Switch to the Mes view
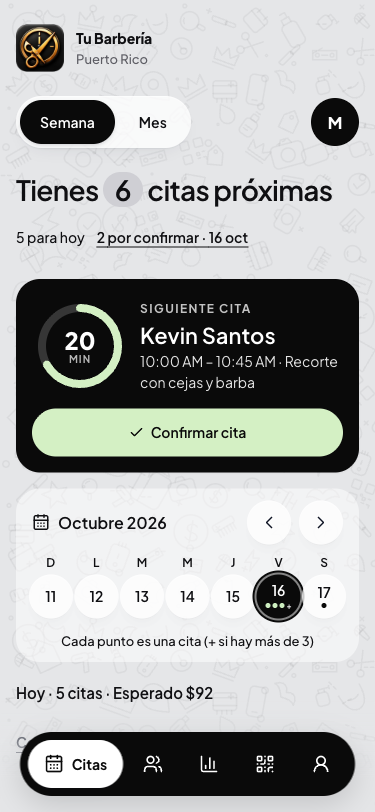375x812 pixels. click(x=153, y=123)
